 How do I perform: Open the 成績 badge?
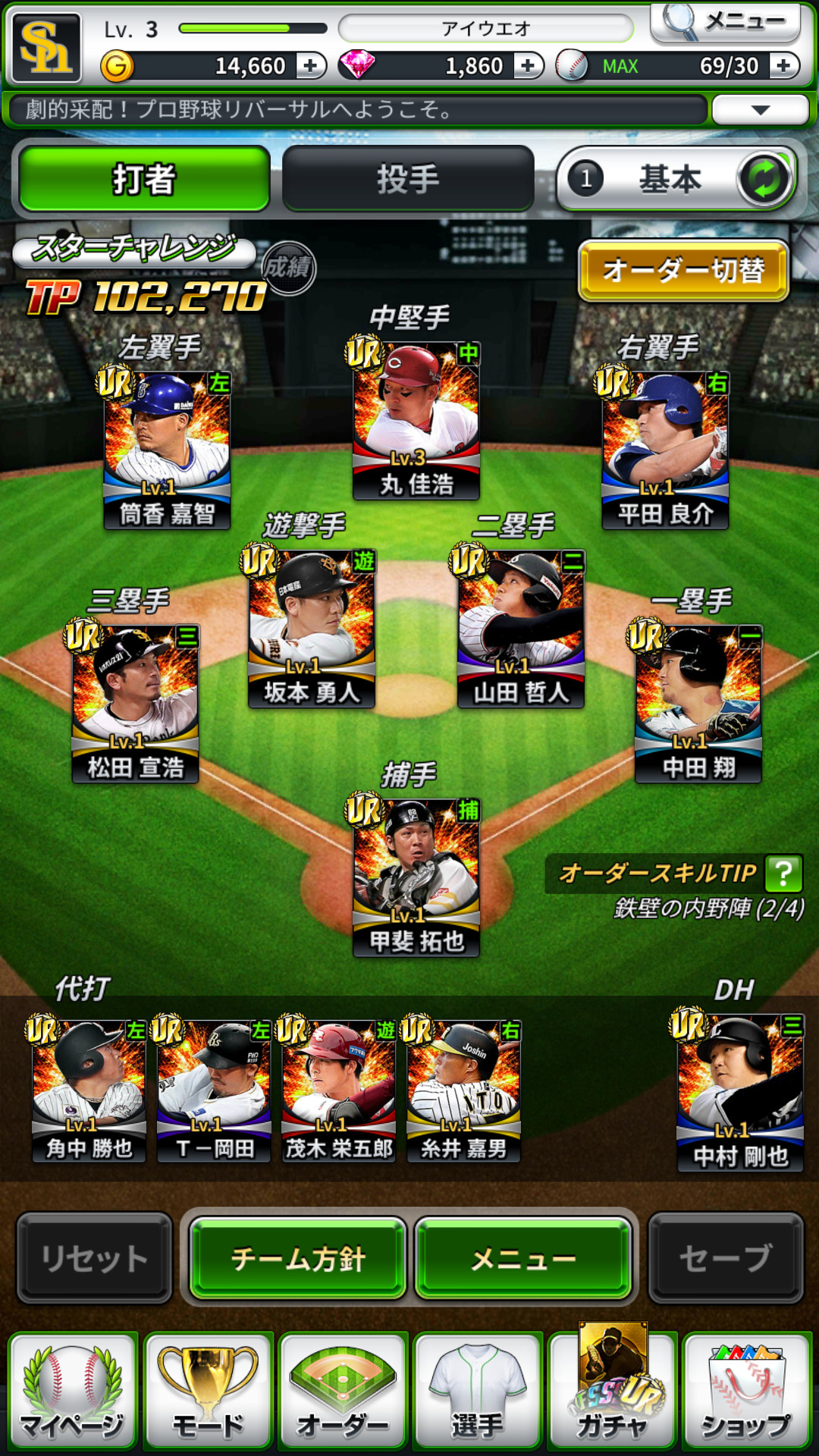click(x=287, y=268)
